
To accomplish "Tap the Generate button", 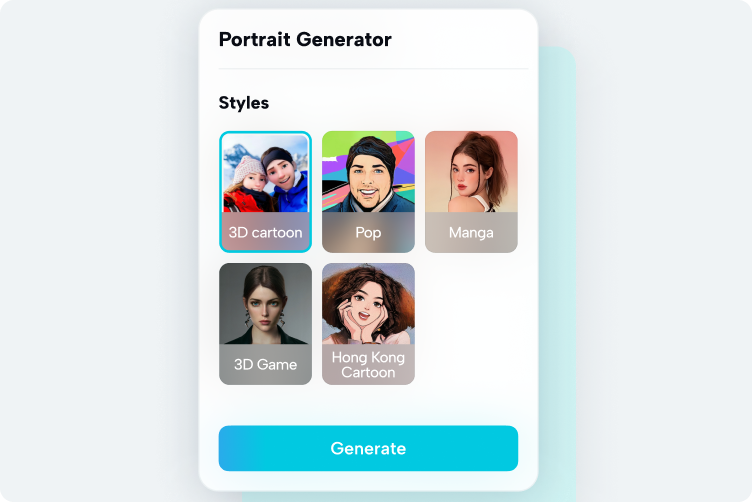I will (x=368, y=448).
